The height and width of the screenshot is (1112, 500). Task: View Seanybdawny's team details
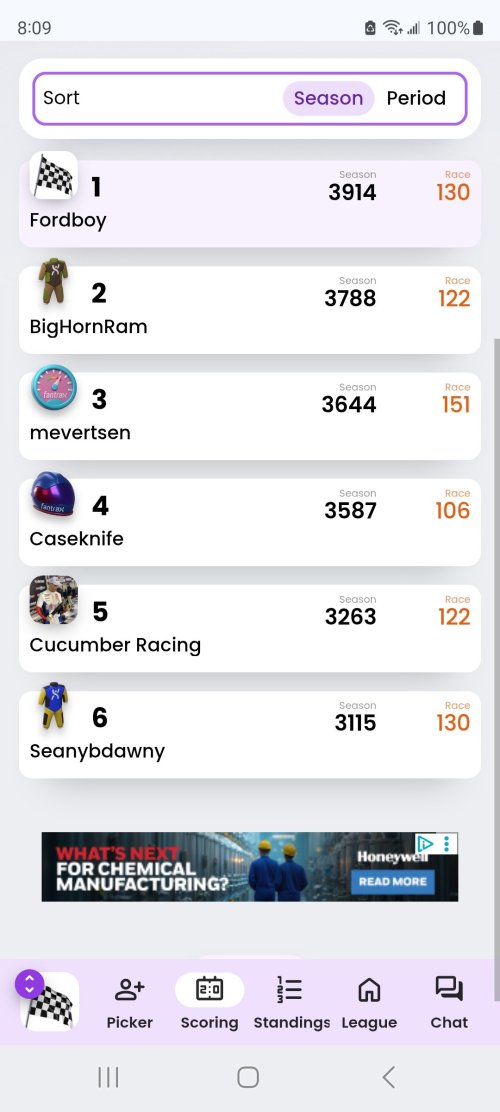tap(250, 735)
